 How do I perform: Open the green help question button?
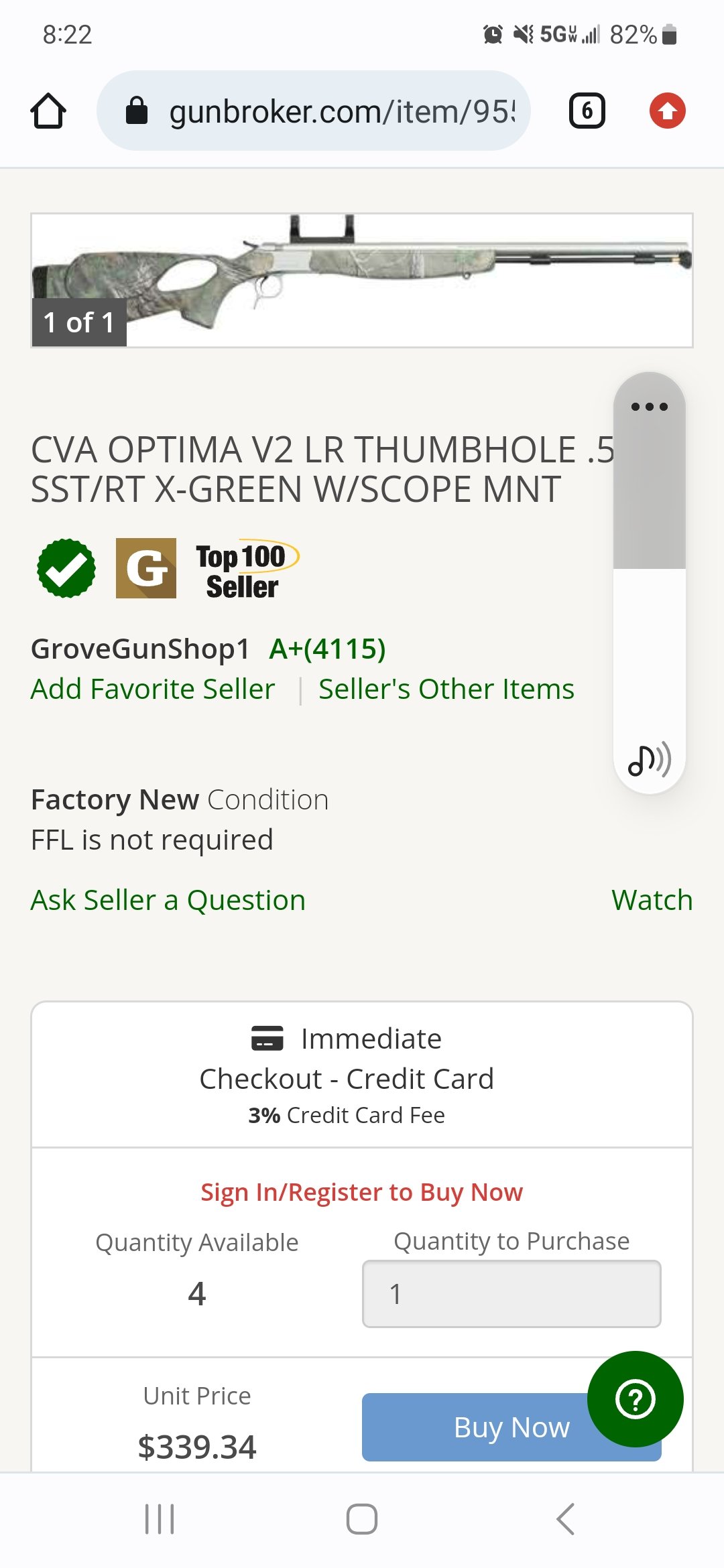tap(636, 1399)
